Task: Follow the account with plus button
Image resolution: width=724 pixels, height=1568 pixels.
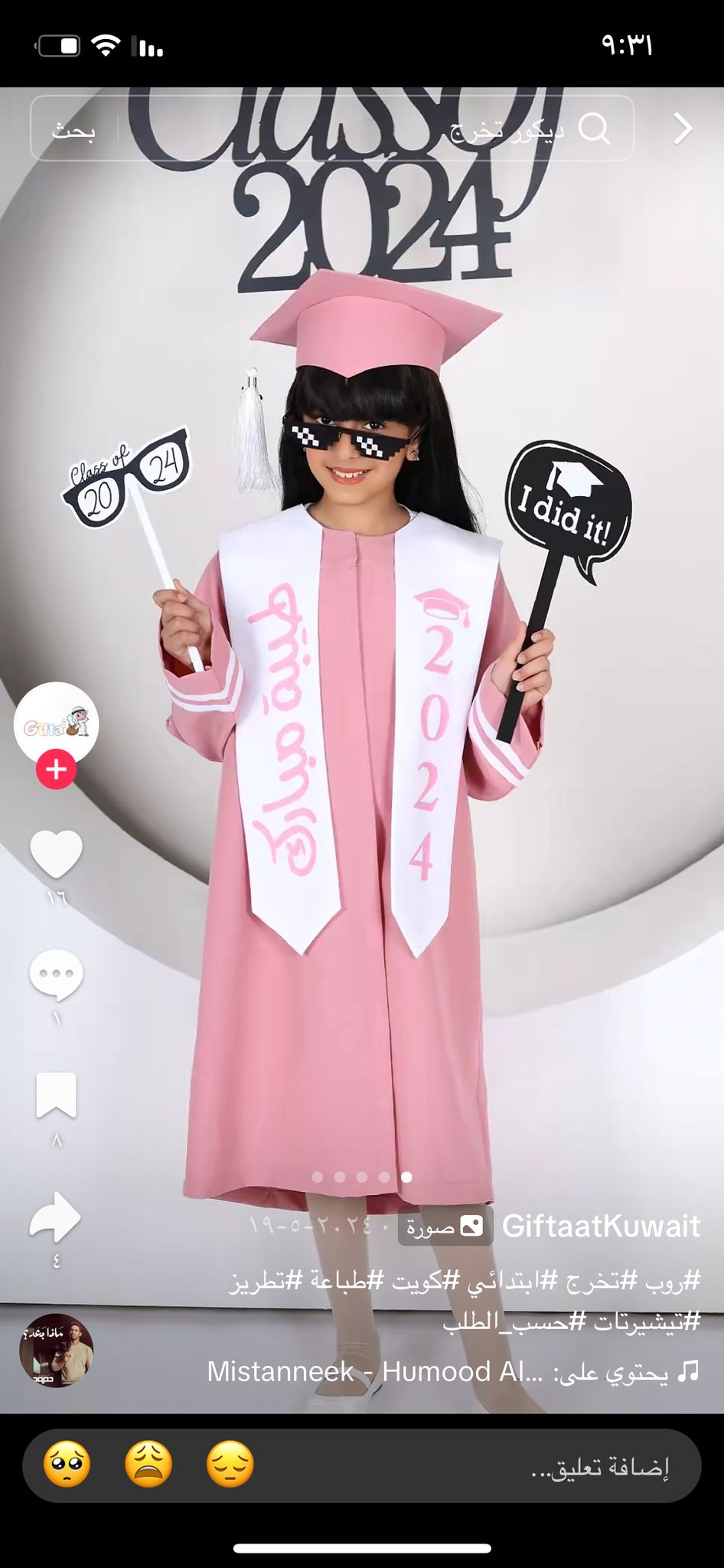Action: [x=56, y=769]
